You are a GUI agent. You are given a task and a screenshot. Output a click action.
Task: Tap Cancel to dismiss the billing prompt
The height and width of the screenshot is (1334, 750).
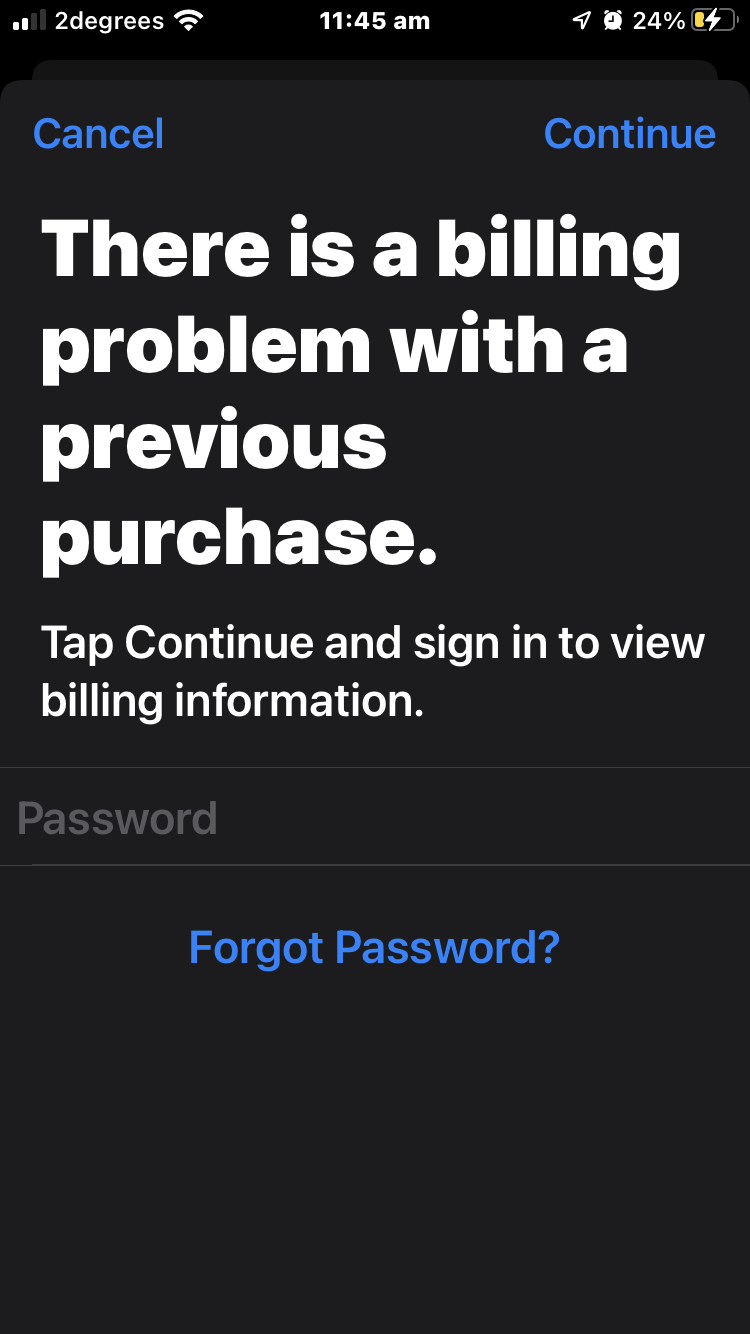coord(98,134)
